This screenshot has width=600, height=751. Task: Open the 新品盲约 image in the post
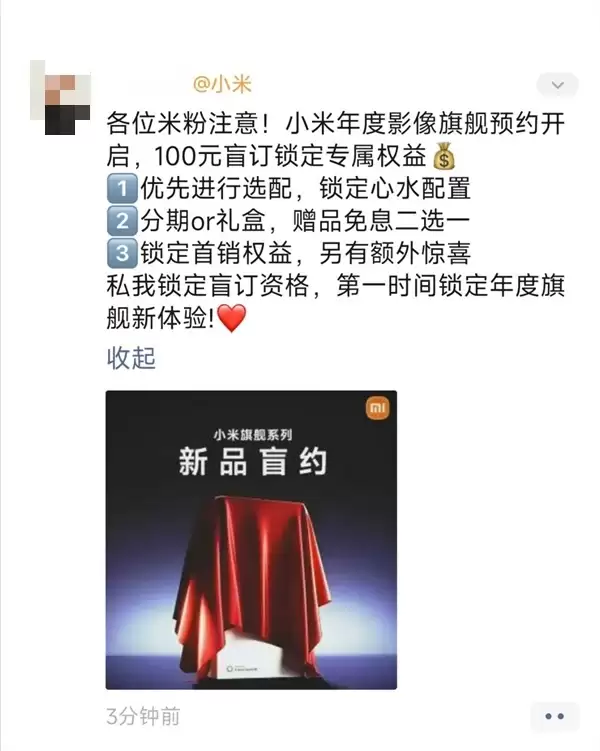251,539
